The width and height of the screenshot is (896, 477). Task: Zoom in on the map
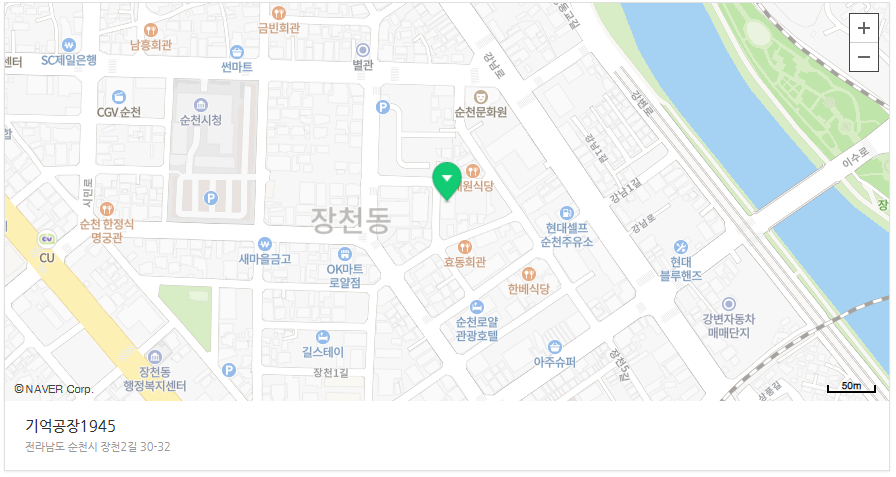coord(863,28)
